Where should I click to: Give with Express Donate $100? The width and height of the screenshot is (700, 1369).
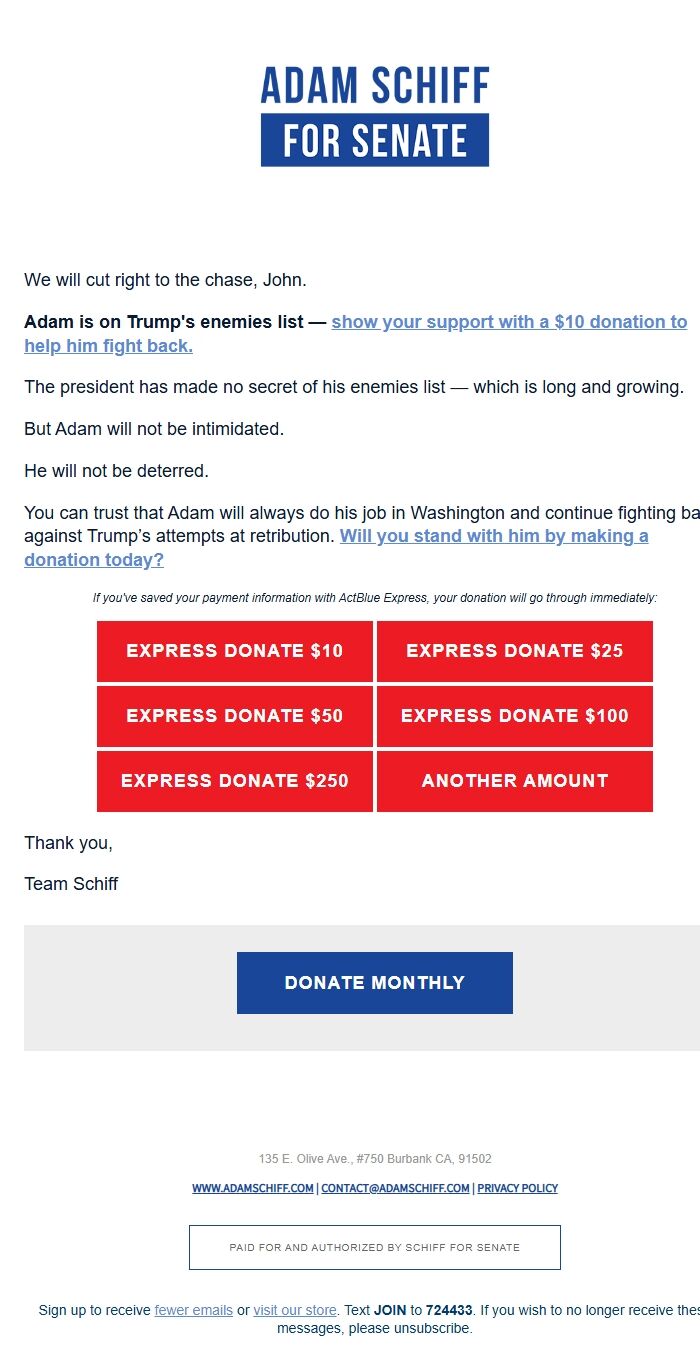point(515,716)
